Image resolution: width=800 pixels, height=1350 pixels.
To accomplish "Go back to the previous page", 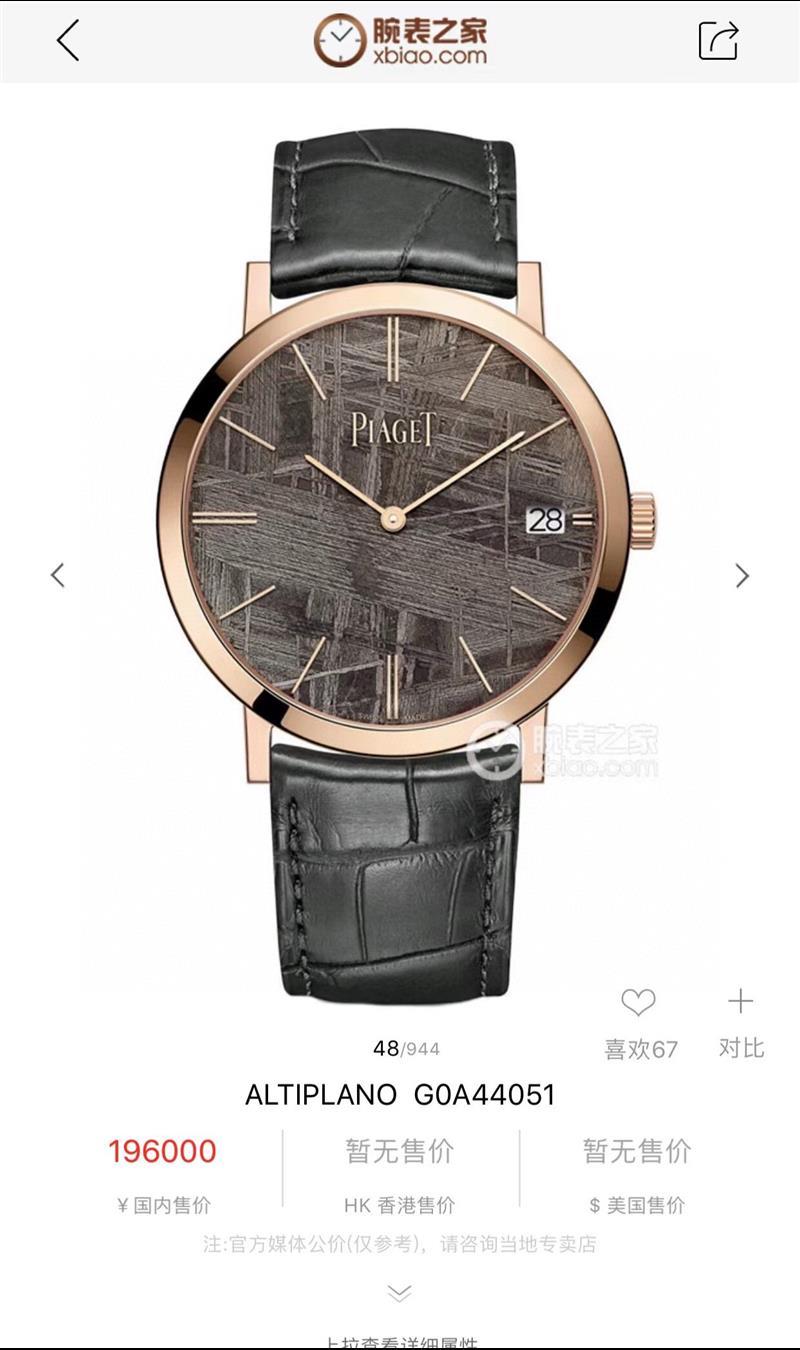I will tap(68, 41).
